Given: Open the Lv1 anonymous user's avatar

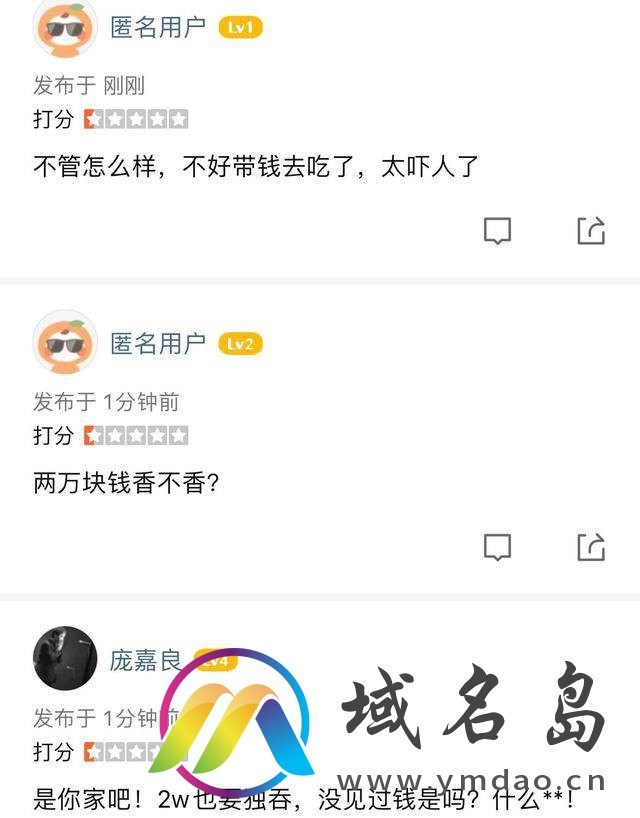Looking at the screenshot, I should (x=65, y=27).
